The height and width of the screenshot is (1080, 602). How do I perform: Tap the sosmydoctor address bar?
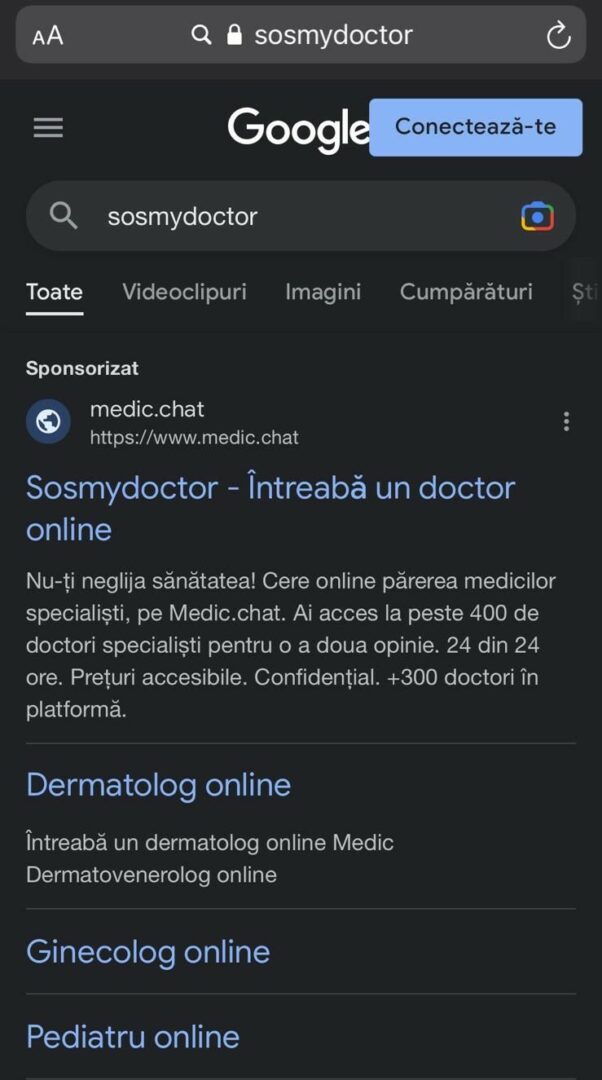click(301, 35)
